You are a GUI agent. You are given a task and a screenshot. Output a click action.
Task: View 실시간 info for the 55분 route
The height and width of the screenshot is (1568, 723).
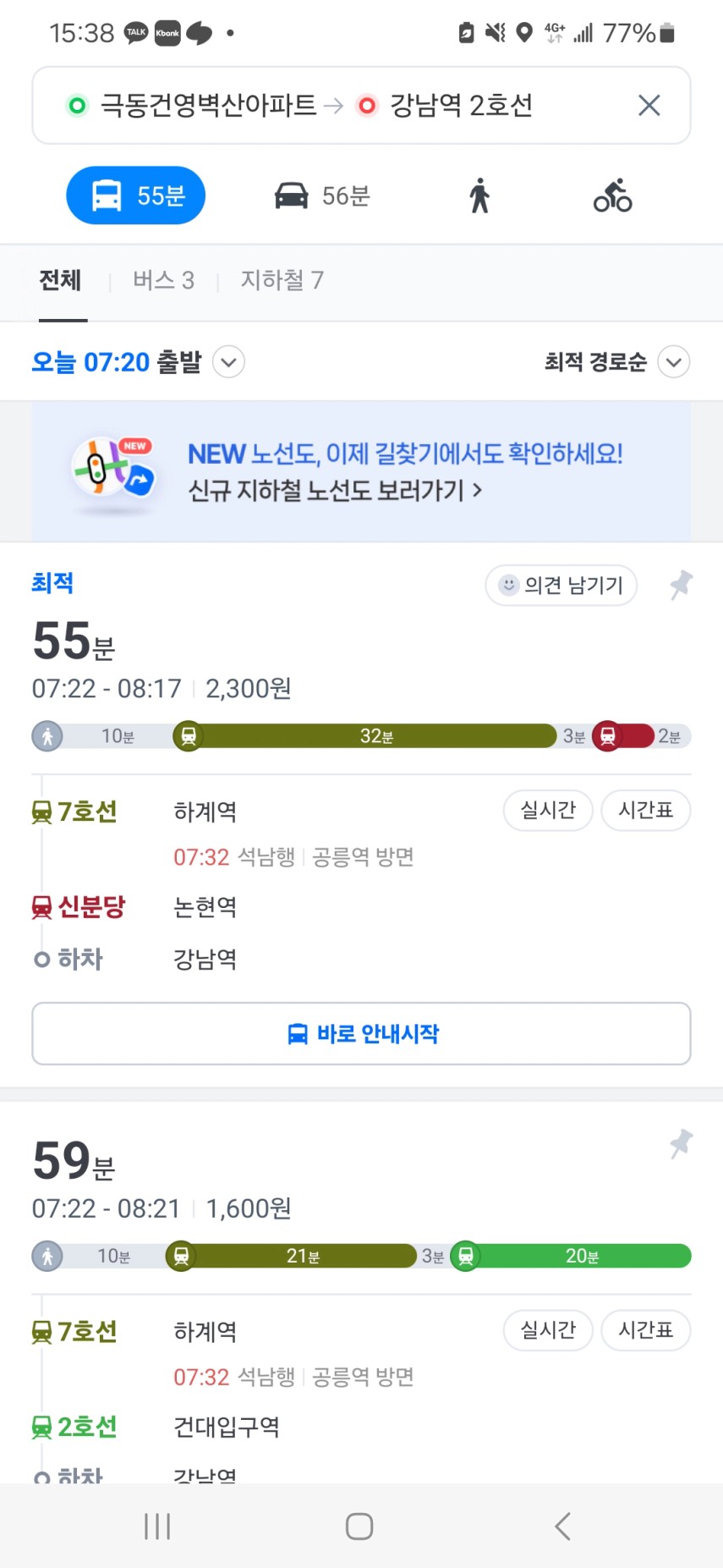(x=548, y=811)
